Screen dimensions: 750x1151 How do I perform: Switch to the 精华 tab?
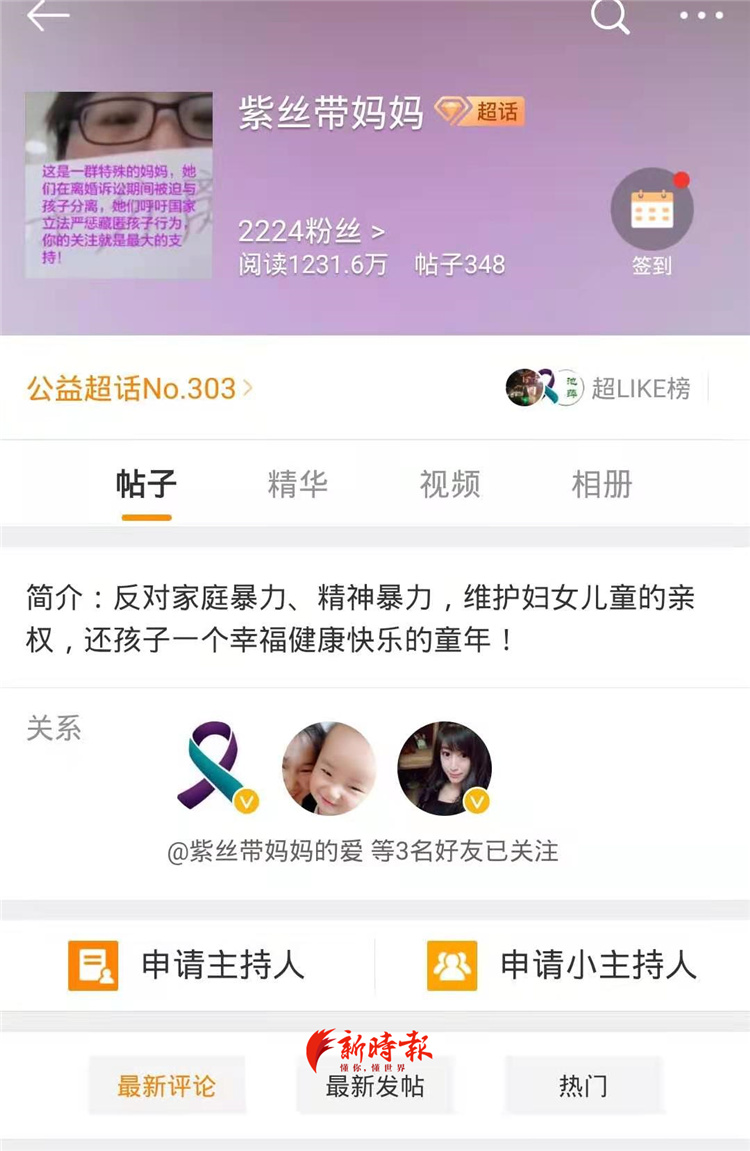297,484
